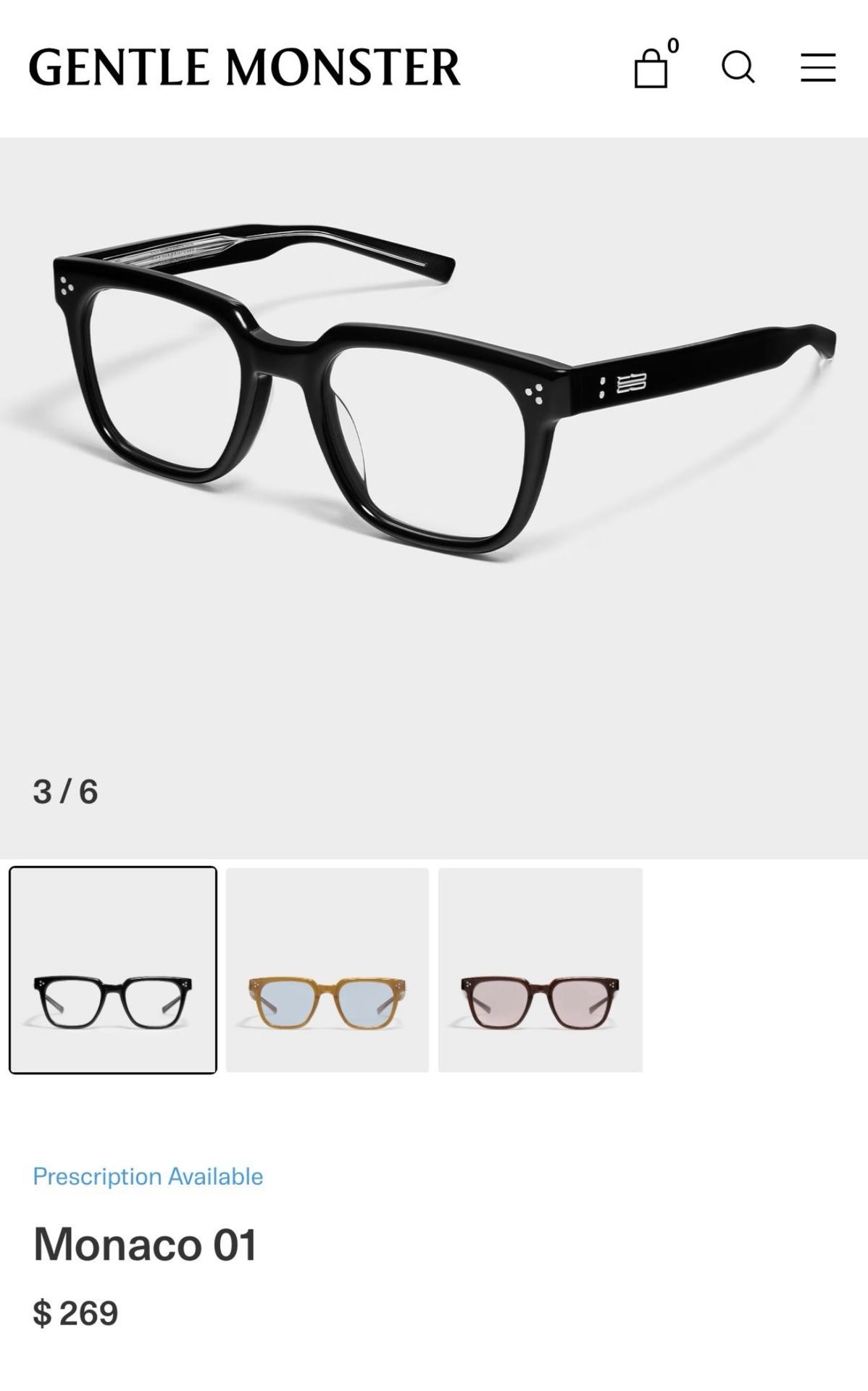
Task: Tap the Prescription Available link
Action: pos(148,1177)
